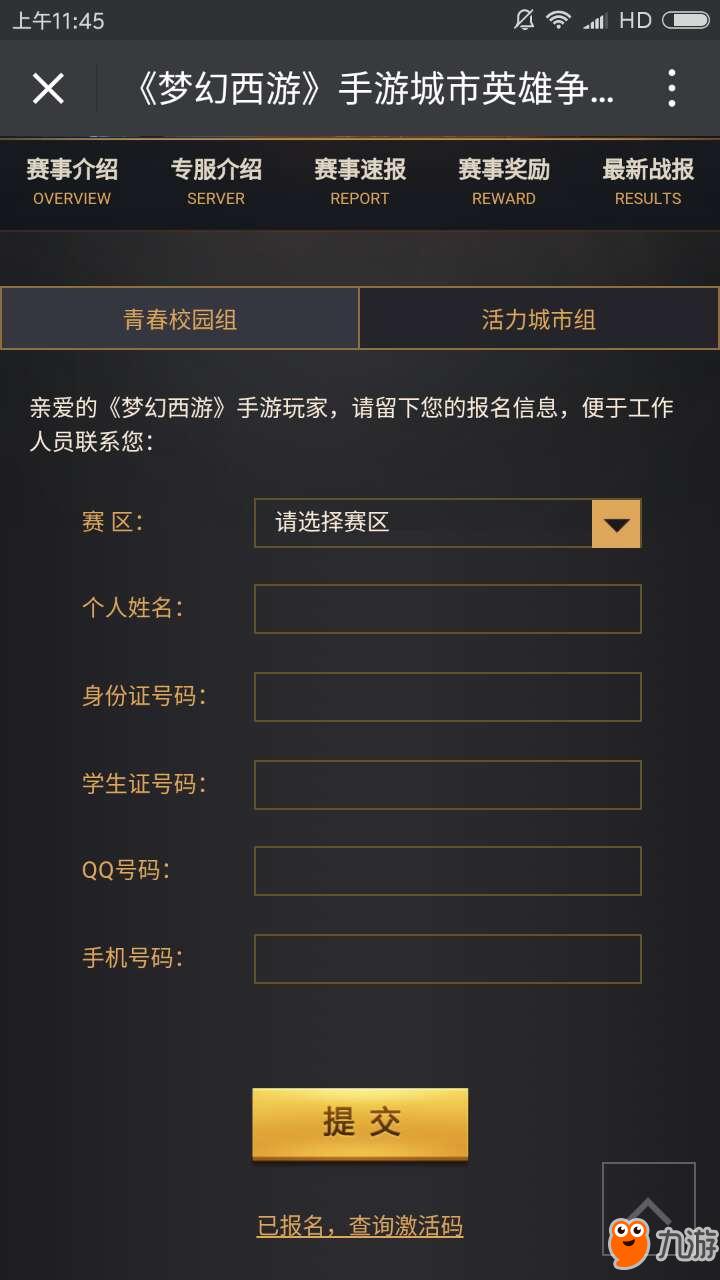Go to 赛事介绍 Overview section
Image resolution: width=720 pixels, height=1280 pixels.
point(72,181)
